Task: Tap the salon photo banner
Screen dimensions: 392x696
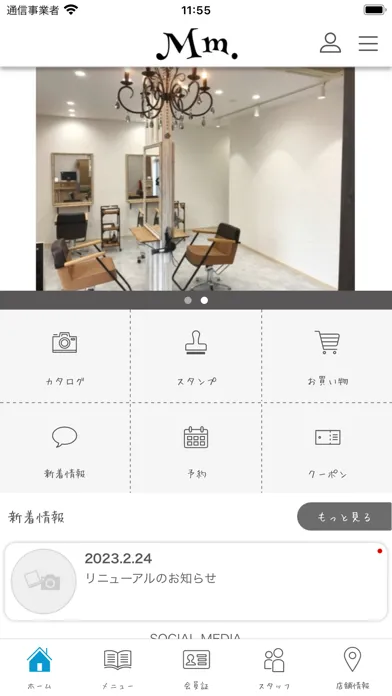Action: coord(195,179)
